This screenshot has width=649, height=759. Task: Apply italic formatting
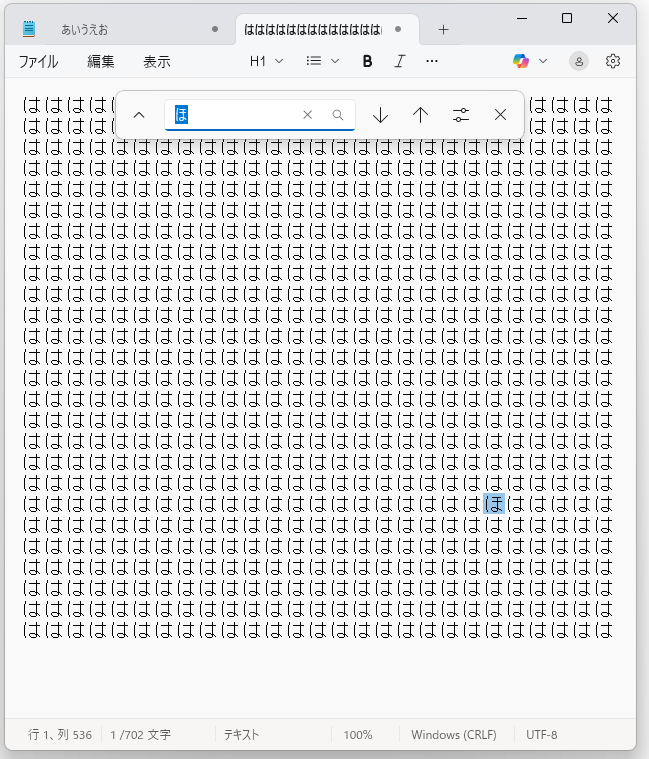[x=399, y=61]
